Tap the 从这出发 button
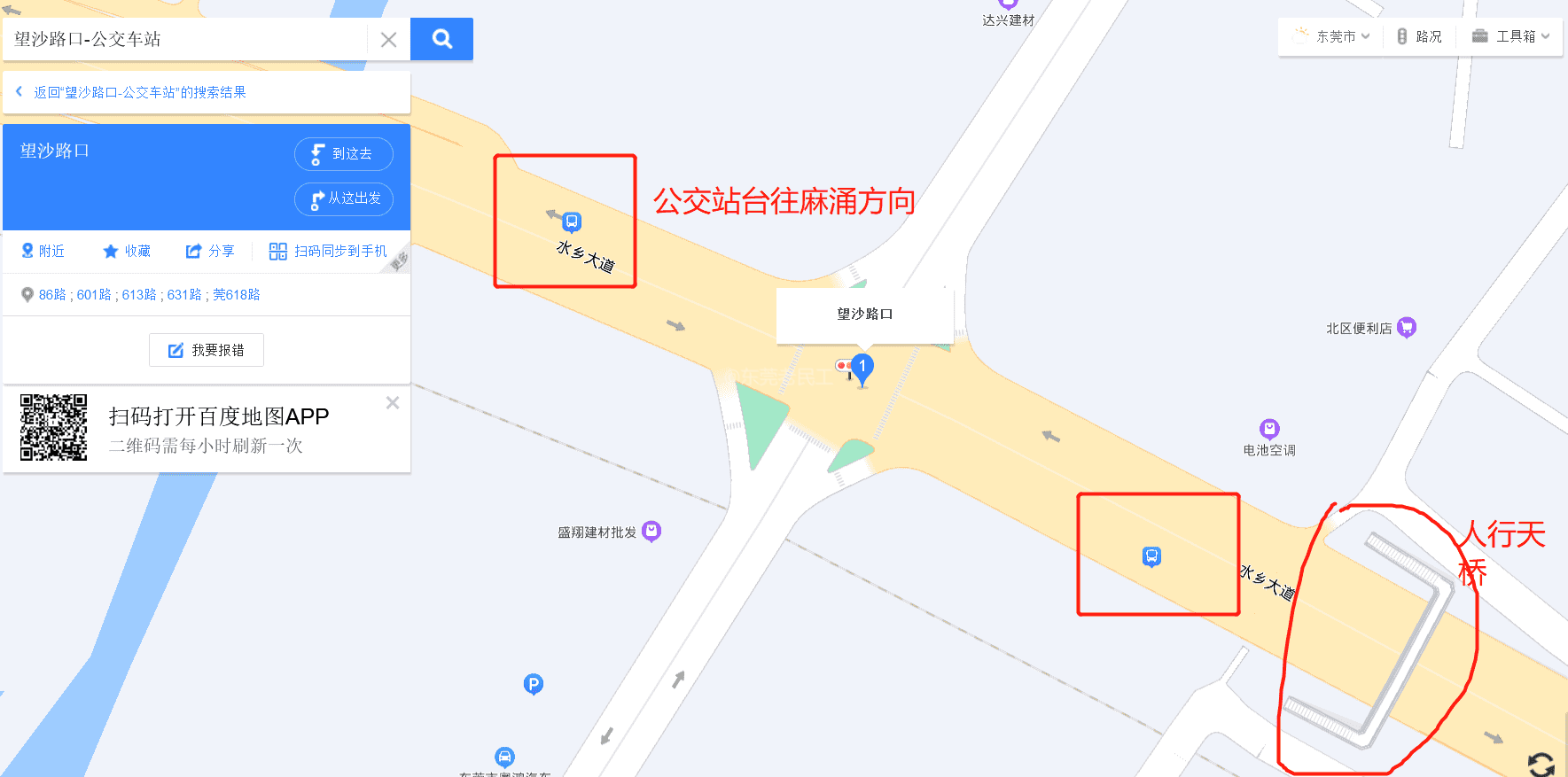Image resolution: width=1568 pixels, height=777 pixels. point(344,198)
